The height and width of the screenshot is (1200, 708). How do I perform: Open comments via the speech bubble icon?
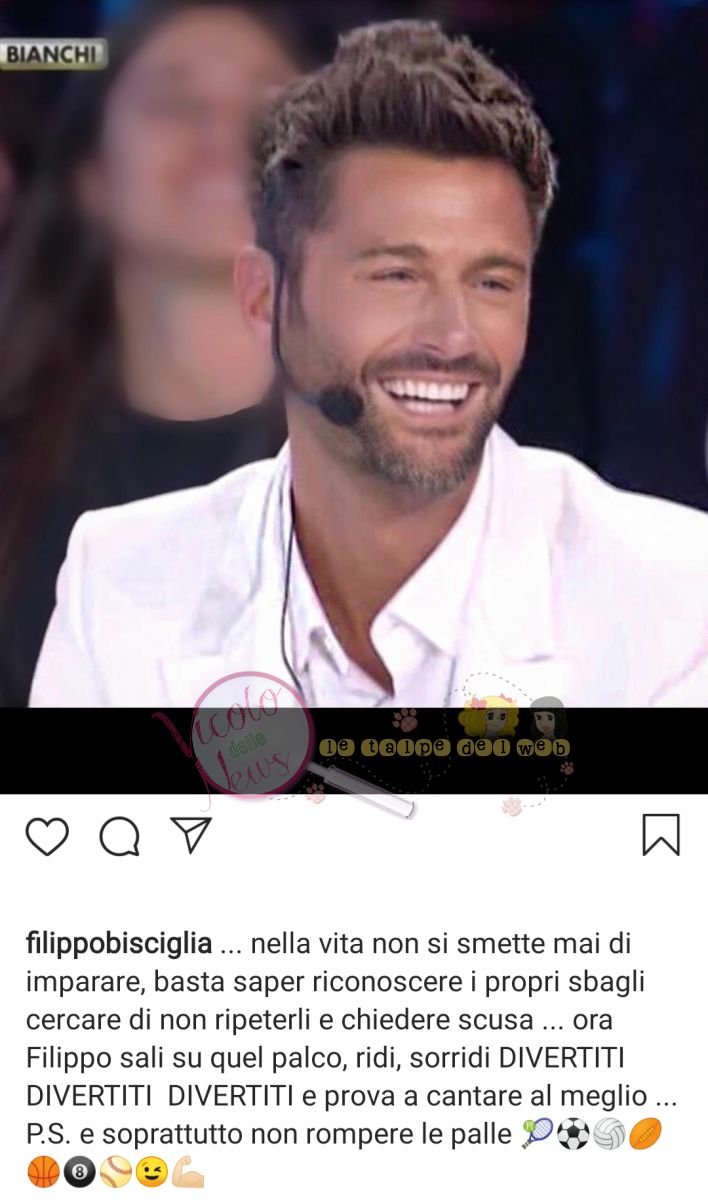119,836
